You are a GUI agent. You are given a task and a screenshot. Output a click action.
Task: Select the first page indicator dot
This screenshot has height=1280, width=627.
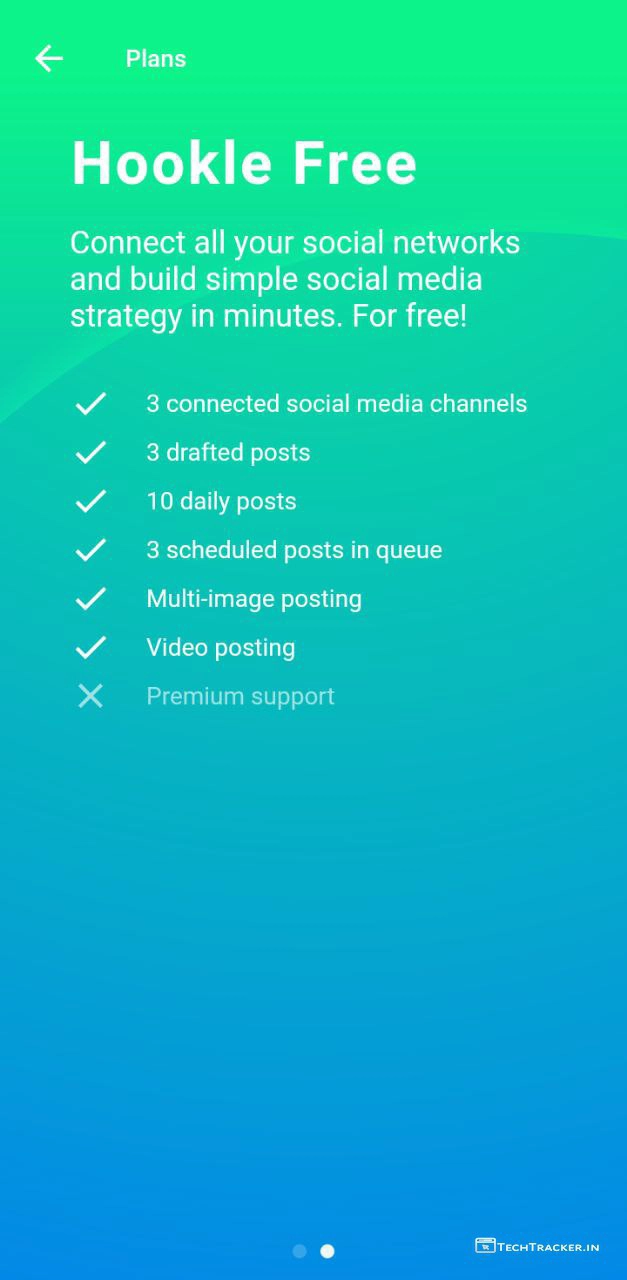pos(299,1251)
